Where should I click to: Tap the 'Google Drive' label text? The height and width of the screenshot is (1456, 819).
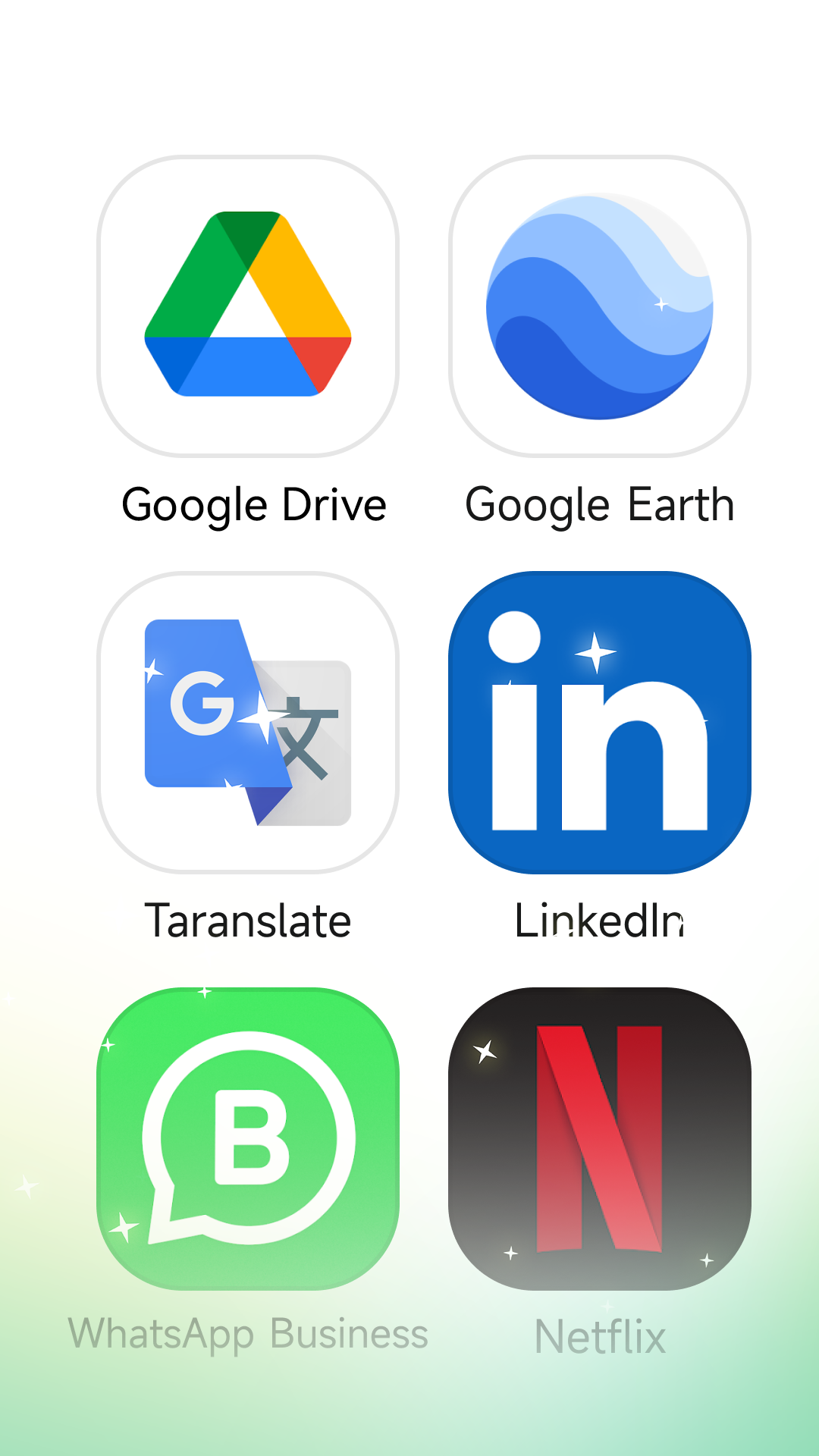click(253, 504)
